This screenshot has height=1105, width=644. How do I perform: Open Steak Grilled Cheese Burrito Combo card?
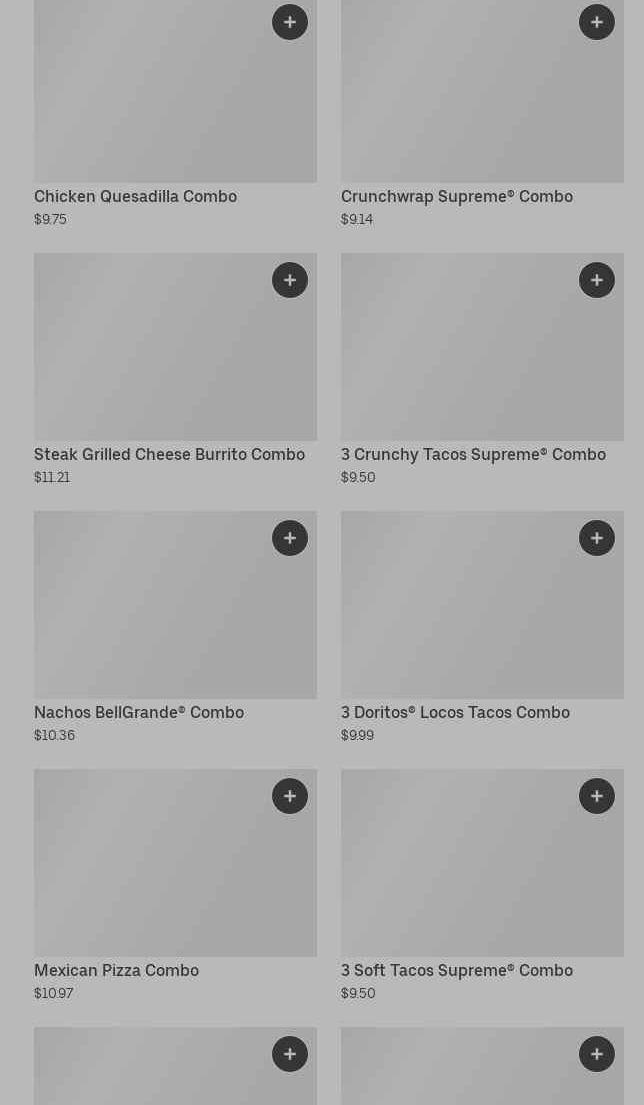pos(169,455)
